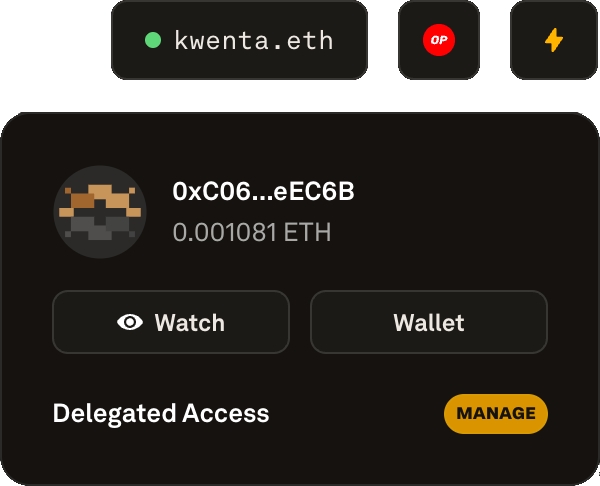Open the Wallet button

click(x=428, y=322)
